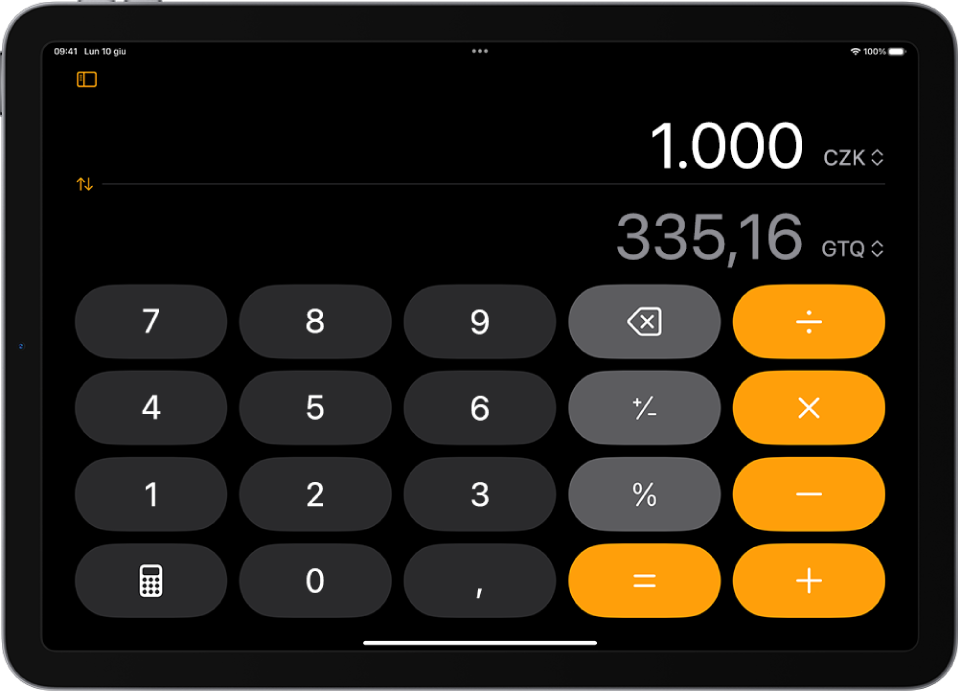Delete the last digit with backspace
This screenshot has height=692, width=958.
pos(644,321)
